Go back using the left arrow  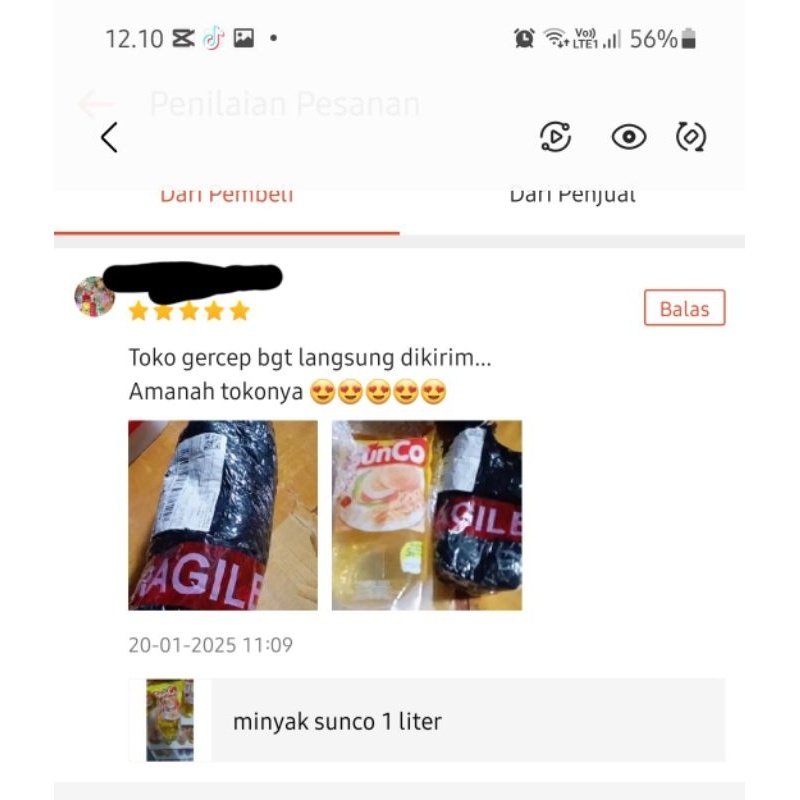[109, 137]
